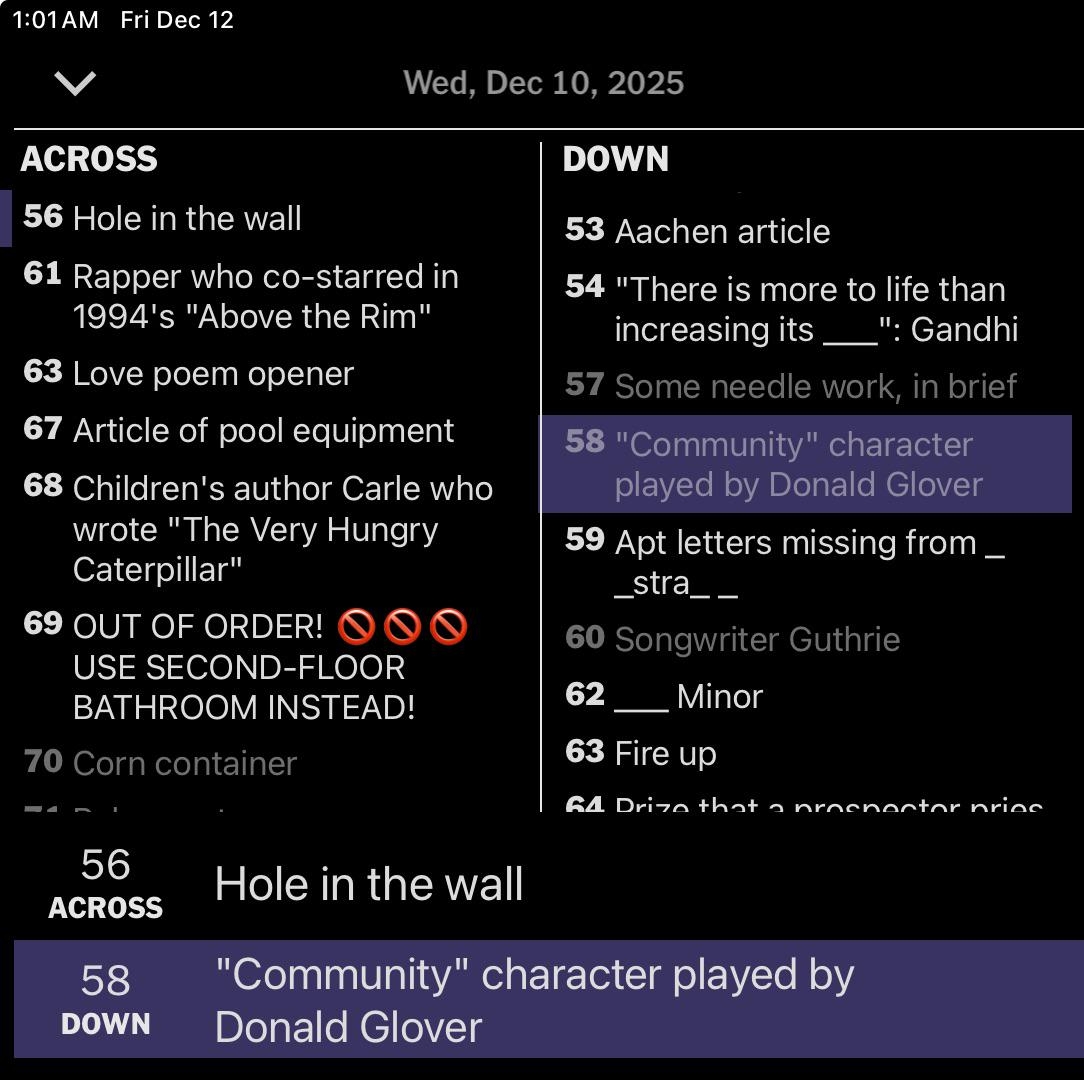
Task: Open clue 57 Some needle work, in brief
Action: click(x=815, y=387)
